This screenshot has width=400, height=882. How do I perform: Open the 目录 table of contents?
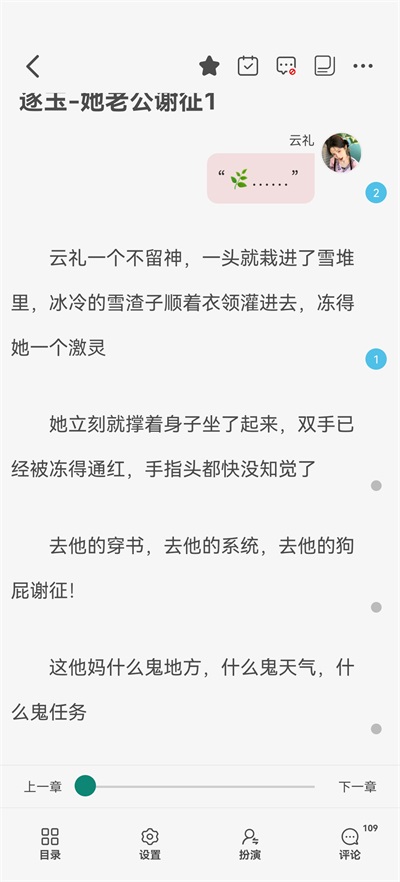[50, 844]
